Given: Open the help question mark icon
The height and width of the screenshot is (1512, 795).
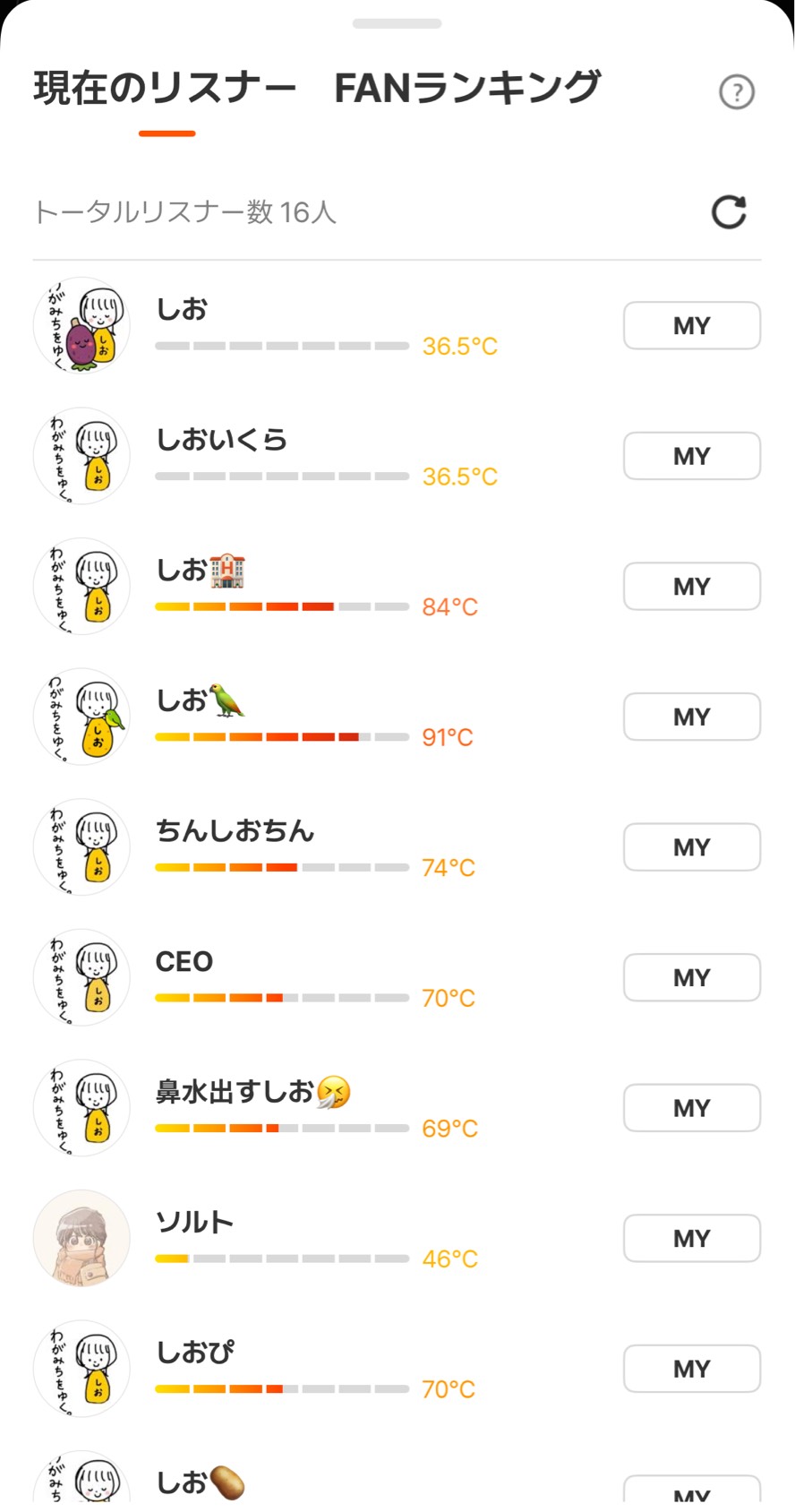Looking at the screenshot, I should pyautogui.click(x=737, y=91).
